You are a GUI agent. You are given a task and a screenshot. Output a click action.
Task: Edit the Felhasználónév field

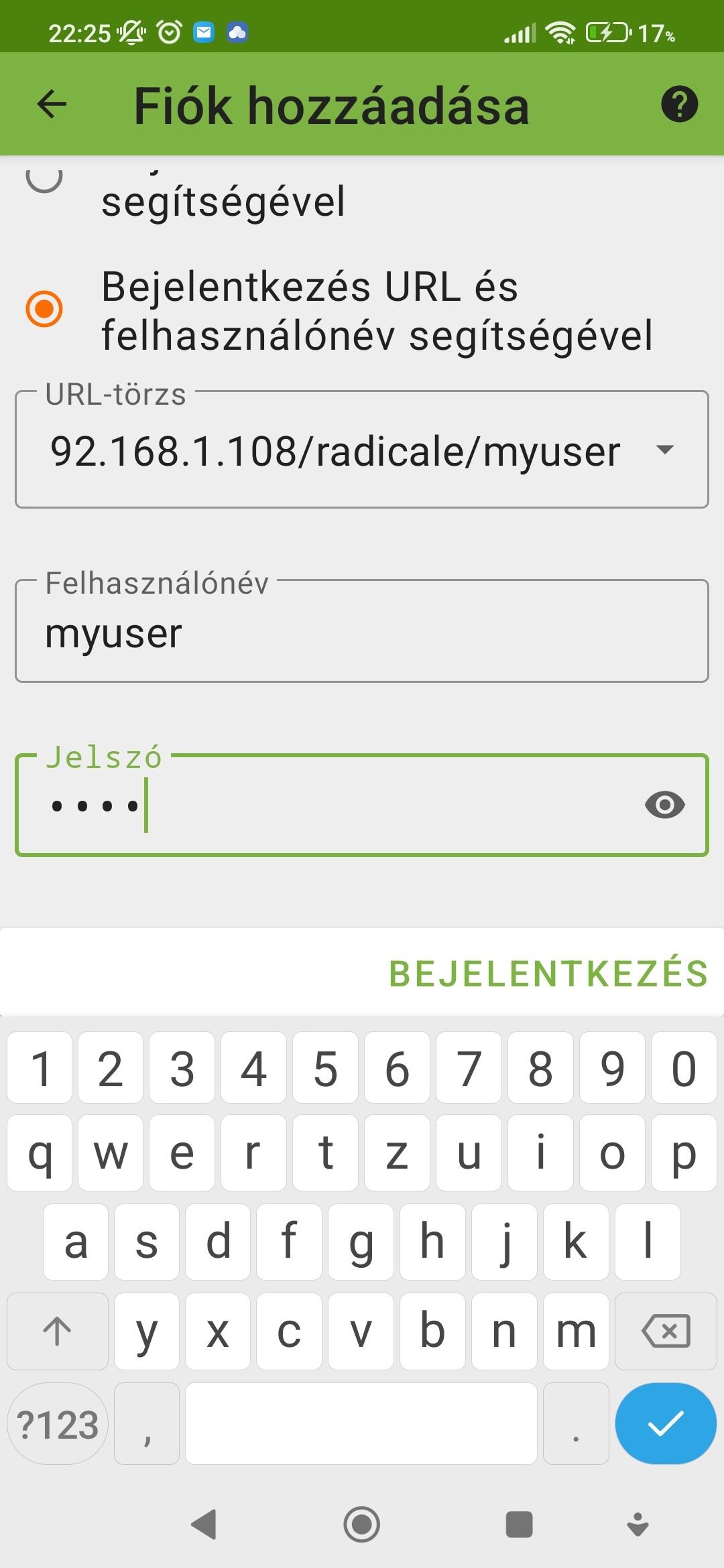tap(362, 632)
